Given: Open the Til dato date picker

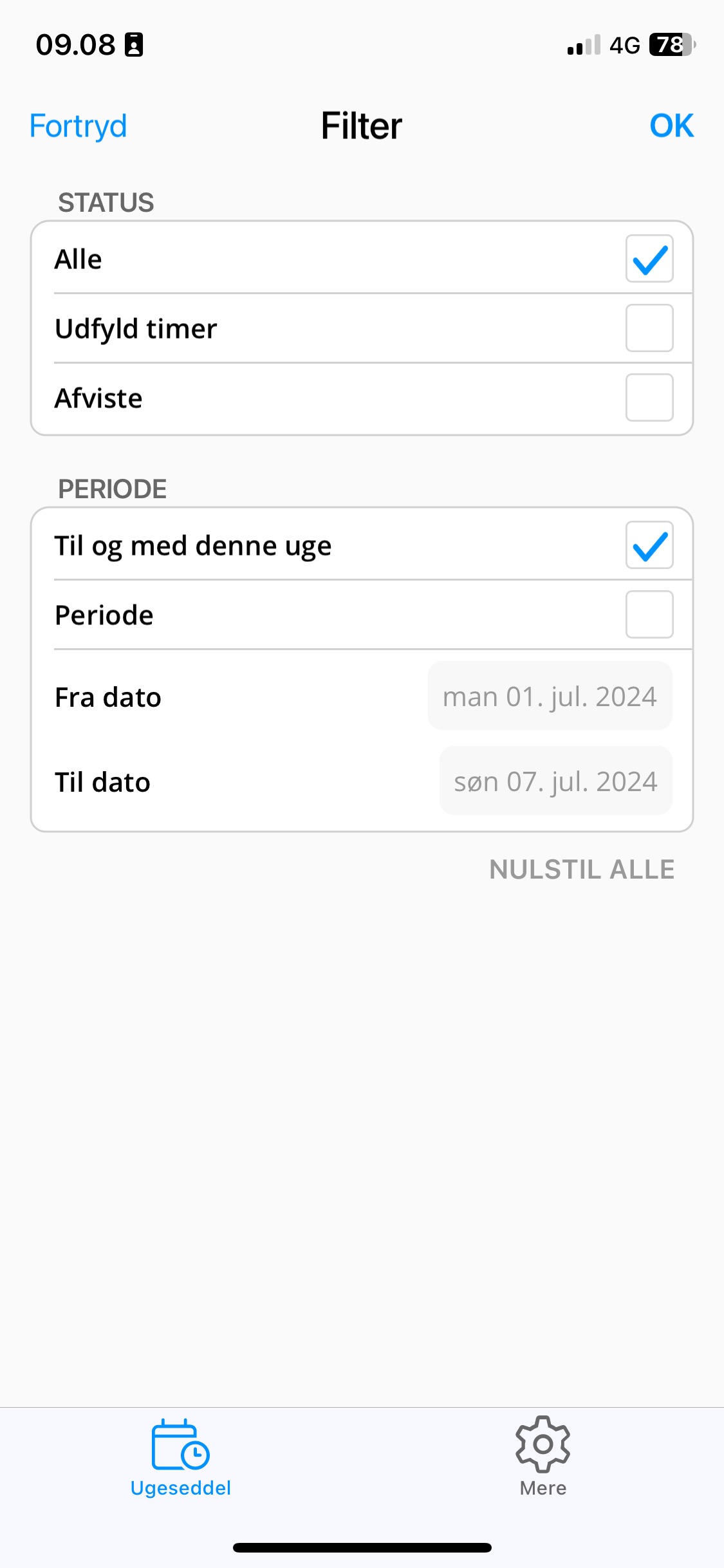Looking at the screenshot, I should tap(556, 781).
